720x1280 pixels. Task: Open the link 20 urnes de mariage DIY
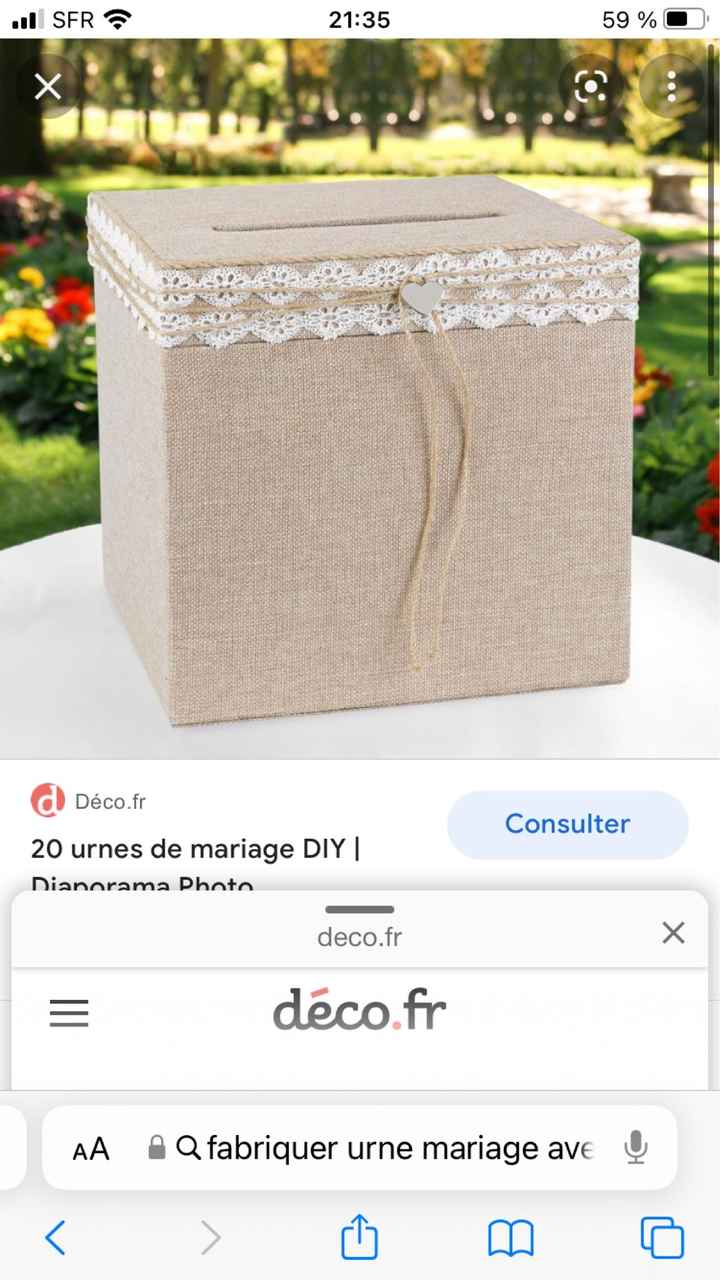(196, 849)
